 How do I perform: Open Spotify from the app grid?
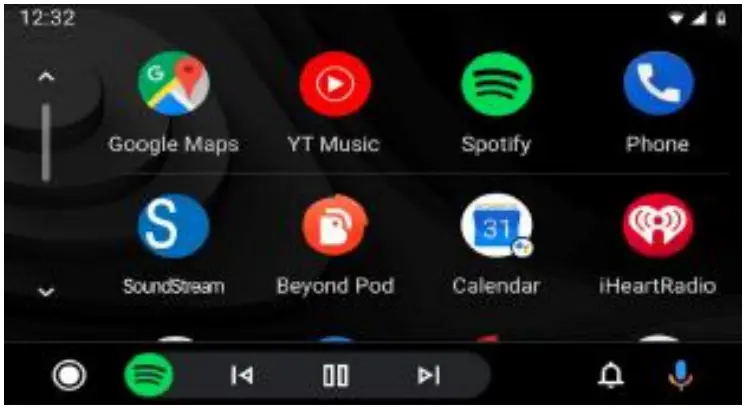point(496,86)
